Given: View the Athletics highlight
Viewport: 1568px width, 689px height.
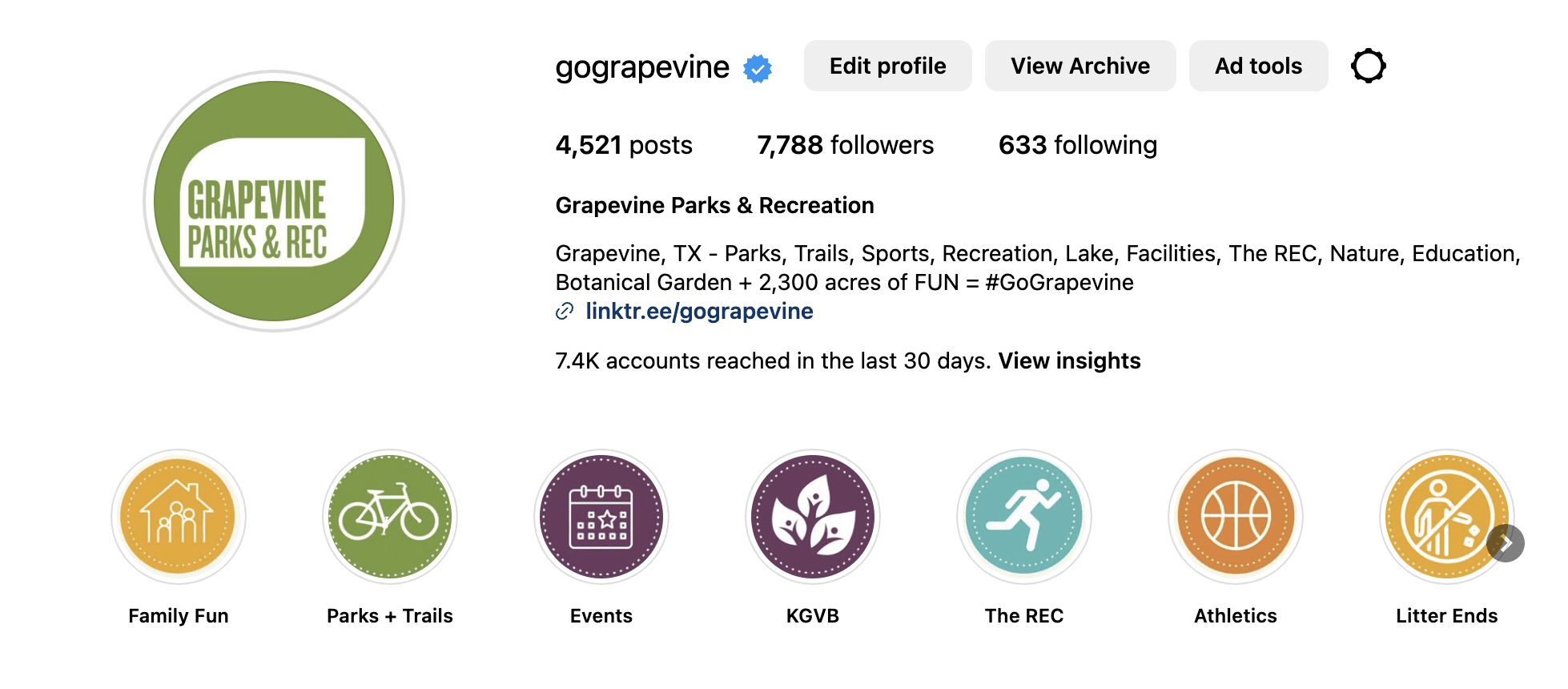Looking at the screenshot, I should click(x=1235, y=517).
